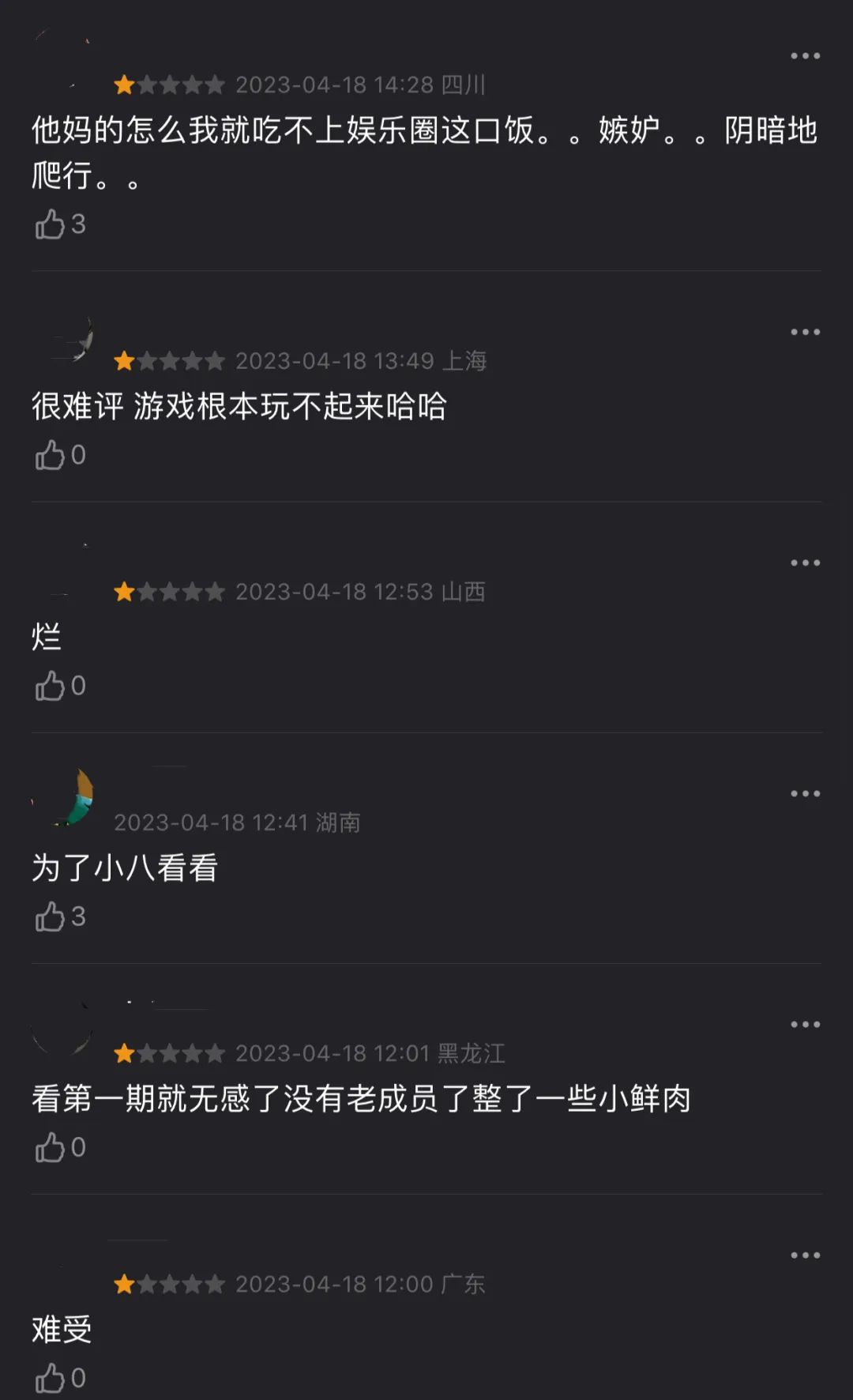Viewport: 853px width, 1400px height.
Task: Like the Shanghai review posted at 13:49
Action: coord(51,455)
